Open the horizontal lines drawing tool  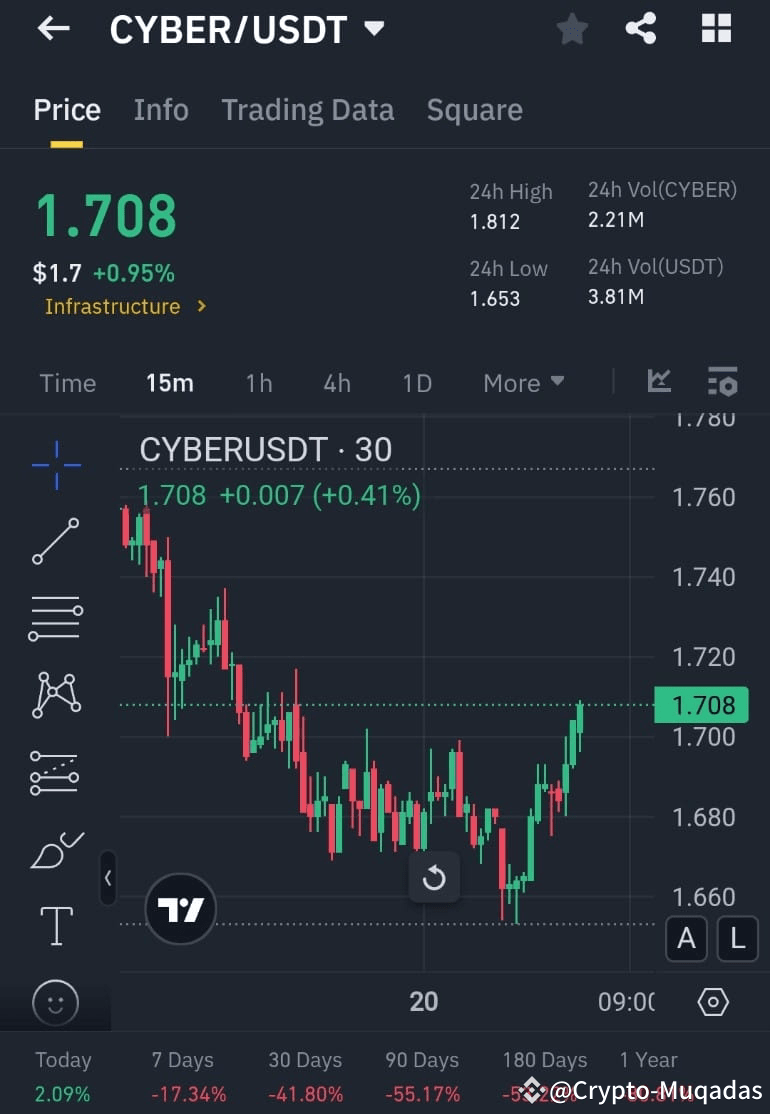pyautogui.click(x=56, y=618)
